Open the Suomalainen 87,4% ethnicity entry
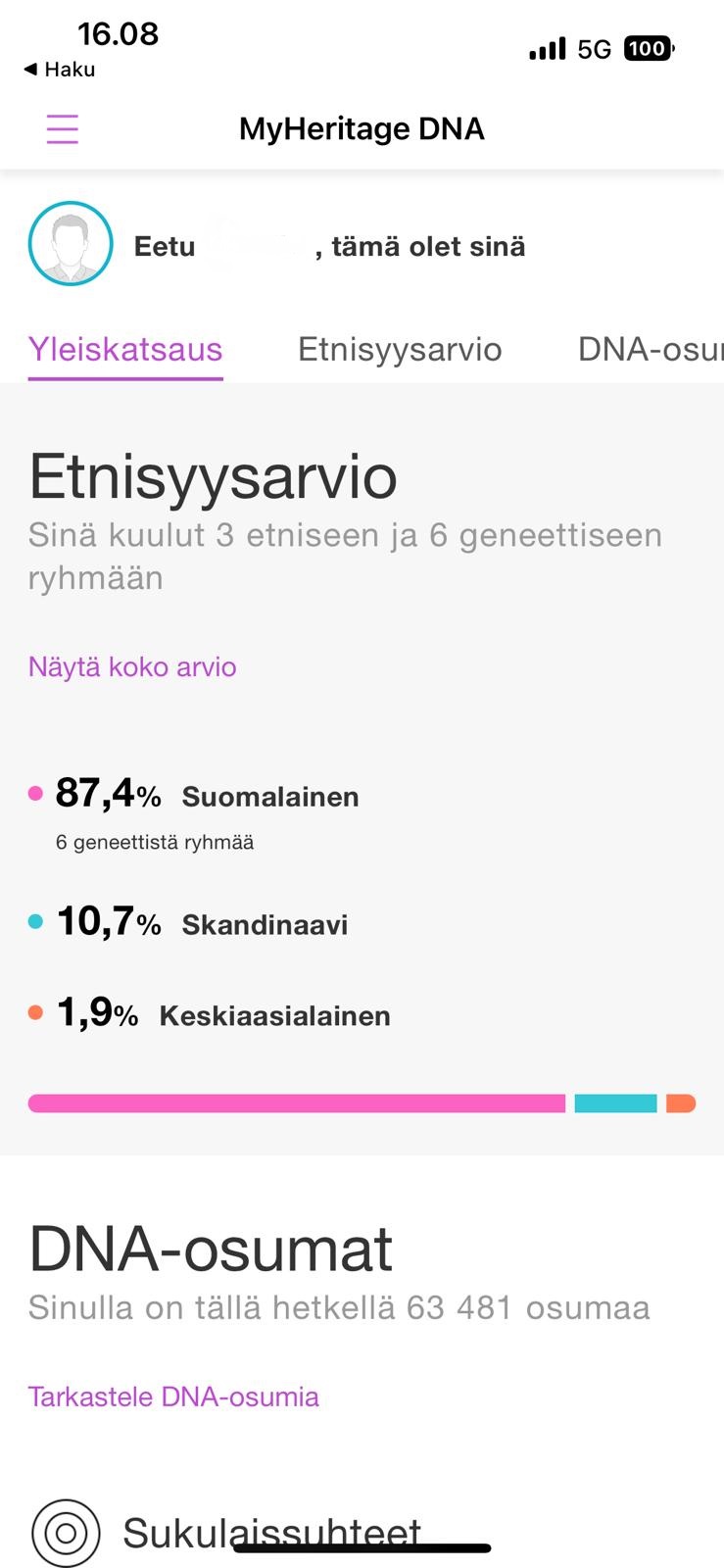724x1568 pixels. point(194,810)
